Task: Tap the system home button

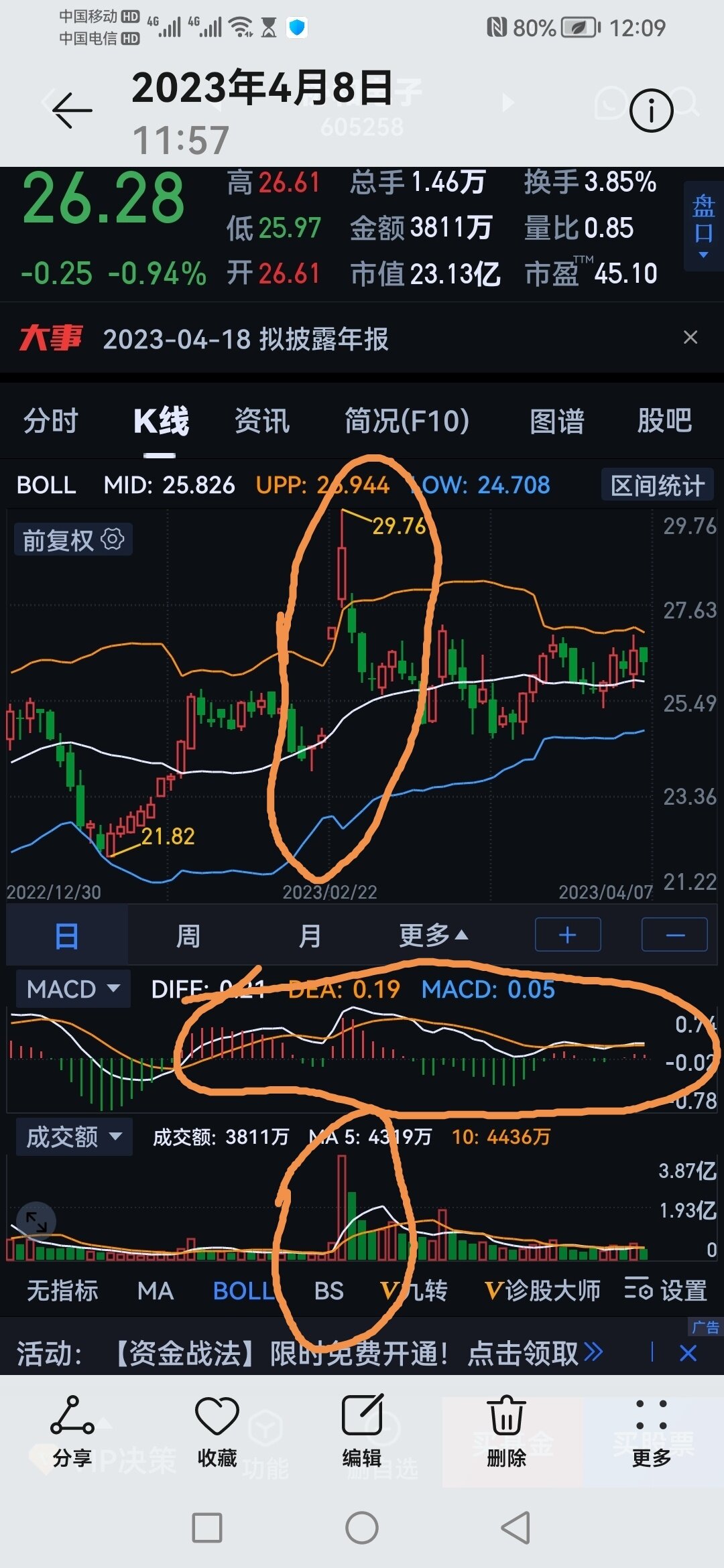Action: 362,1528
